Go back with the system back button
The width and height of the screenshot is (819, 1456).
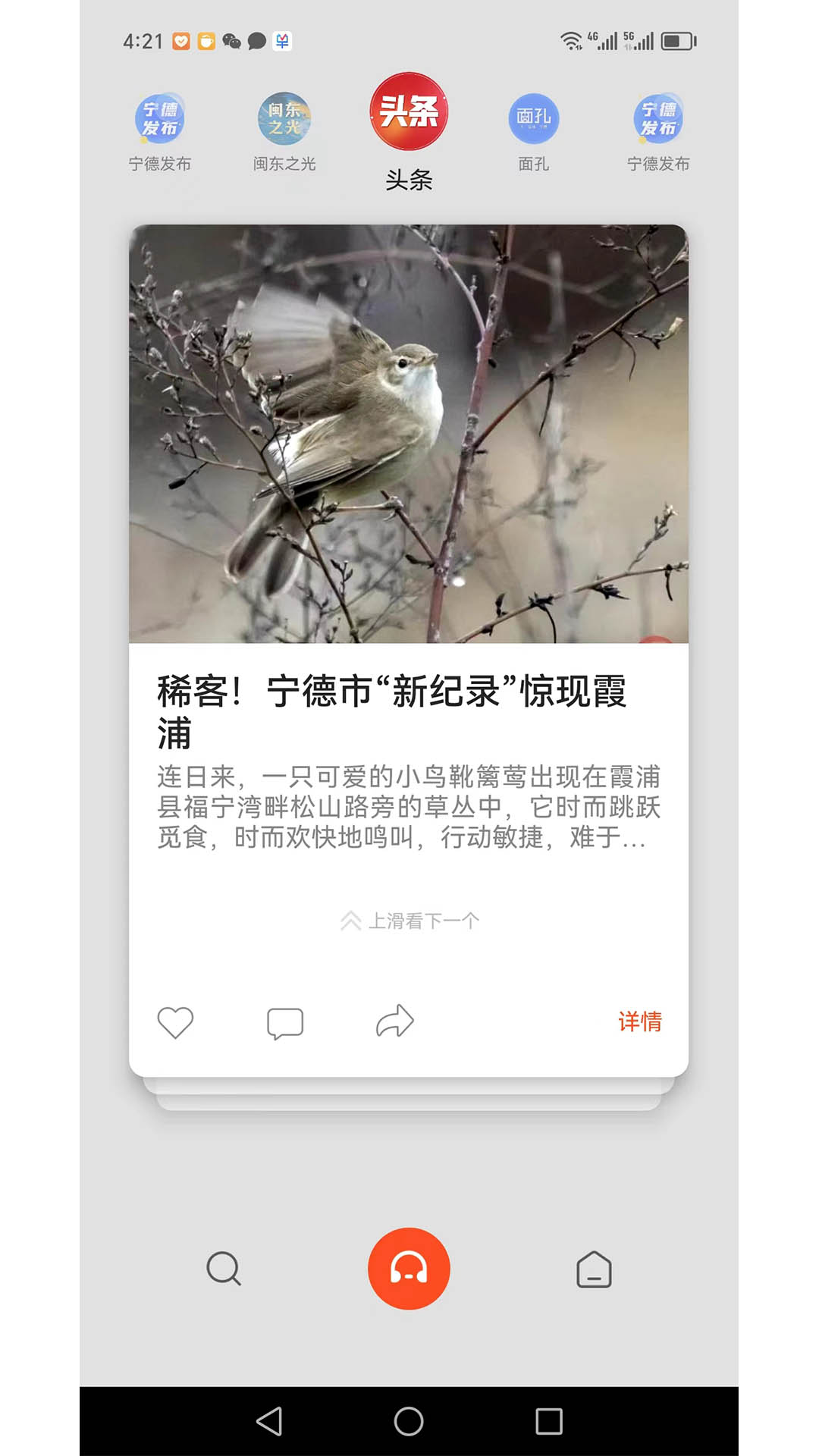[x=270, y=1421]
